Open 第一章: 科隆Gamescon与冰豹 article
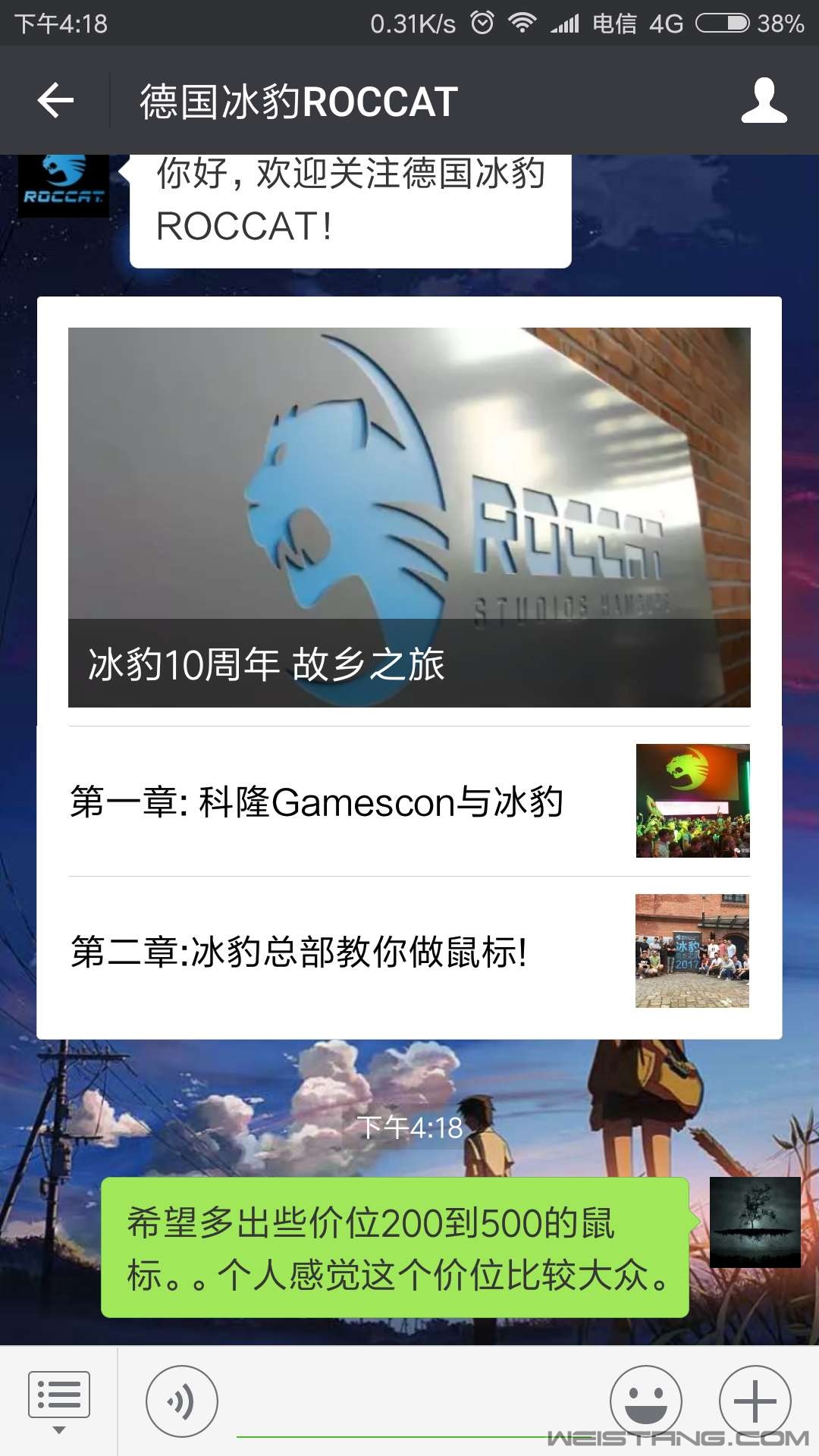The width and height of the screenshot is (819, 1456). [x=409, y=802]
